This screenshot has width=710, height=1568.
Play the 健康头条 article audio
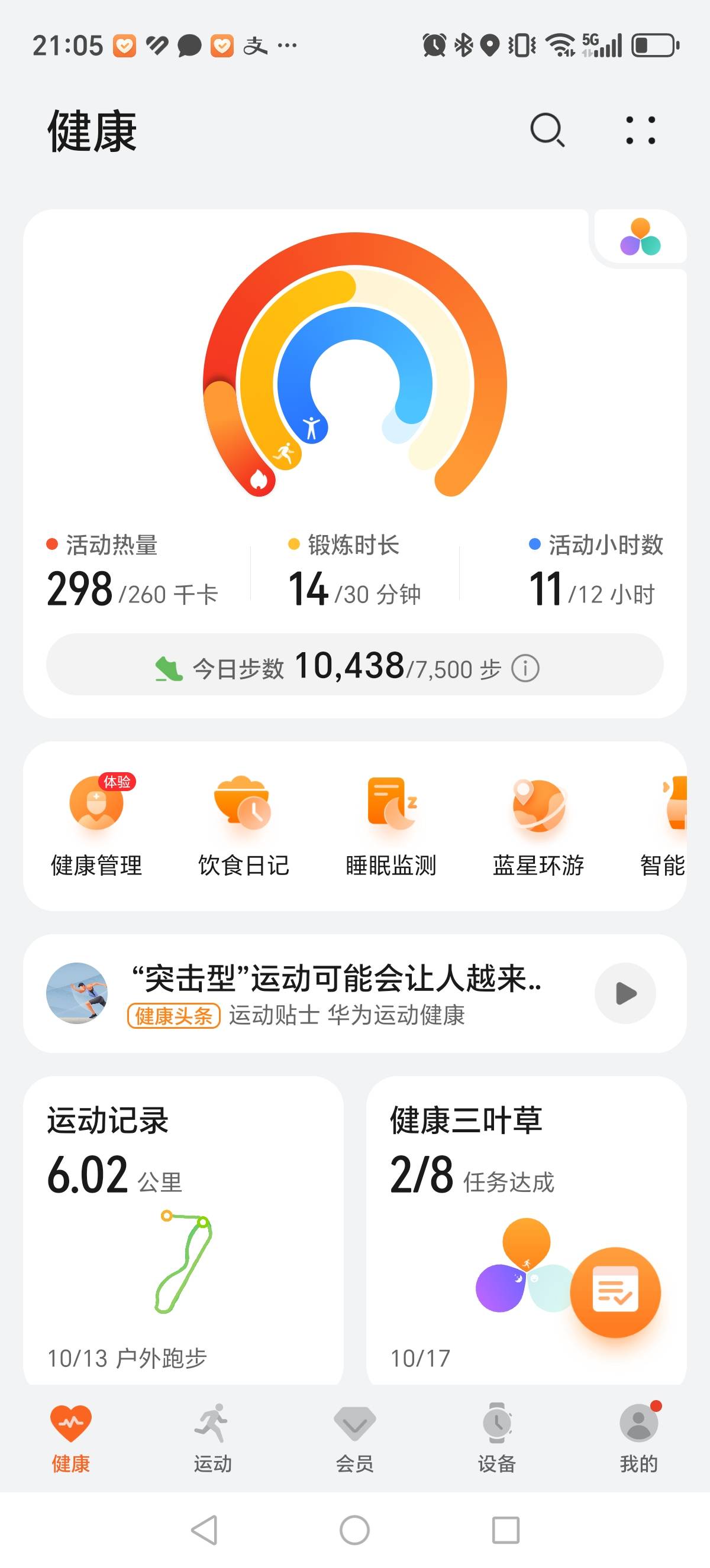[x=625, y=993]
